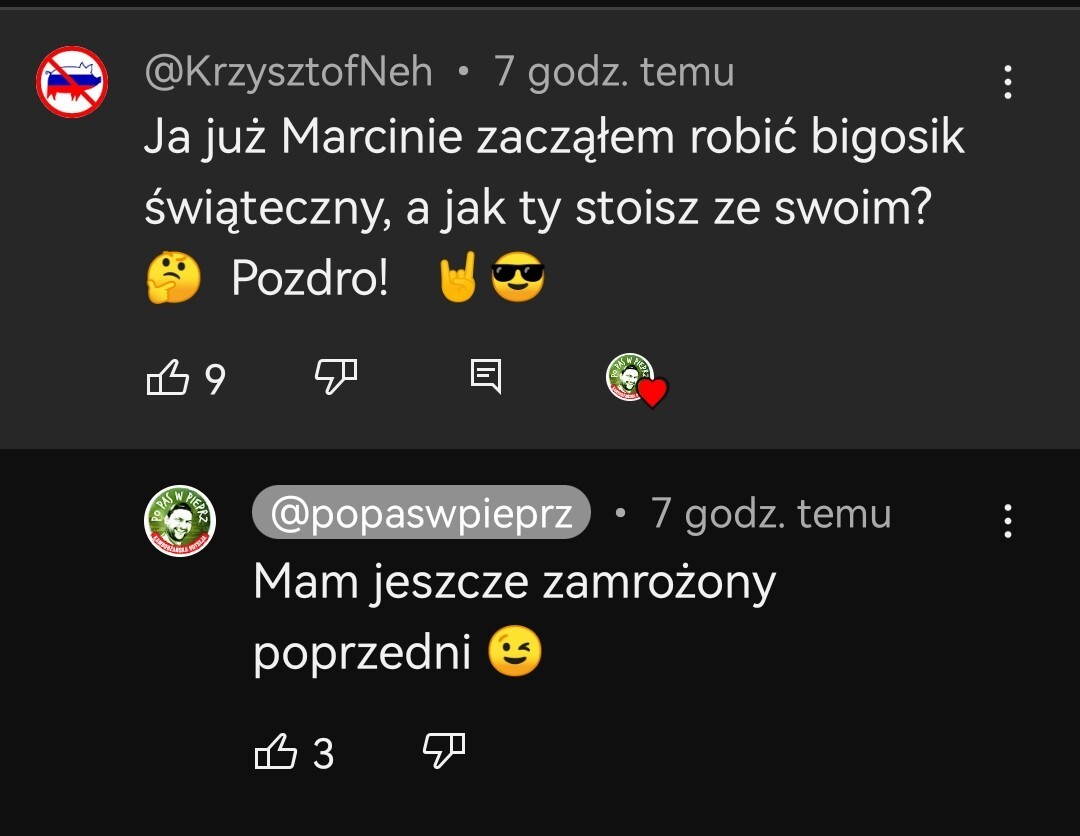Like the comment by @KrzysztofNeh
The image size is (1080, 836).
[x=168, y=378]
